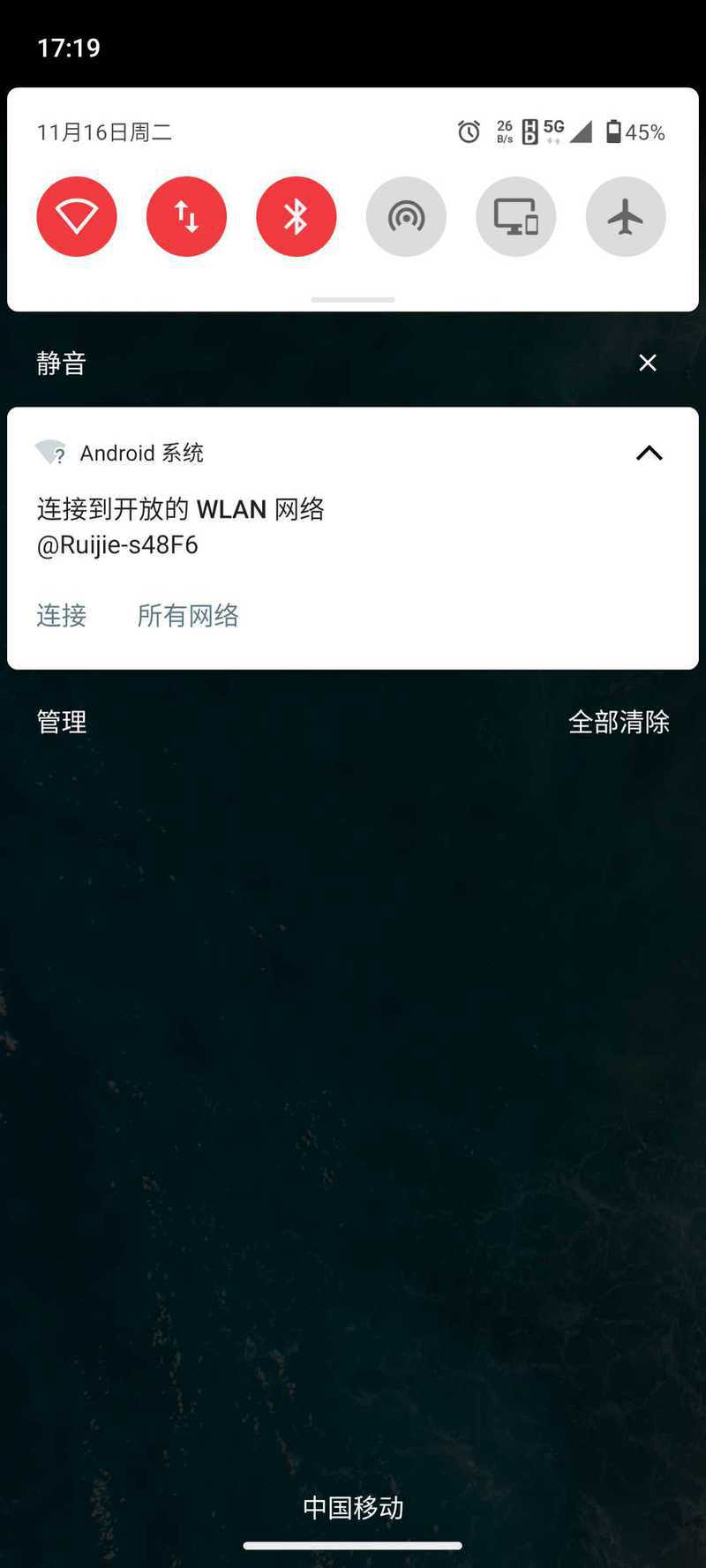Open 所有网络 list
The image size is (706, 1568).
(188, 615)
